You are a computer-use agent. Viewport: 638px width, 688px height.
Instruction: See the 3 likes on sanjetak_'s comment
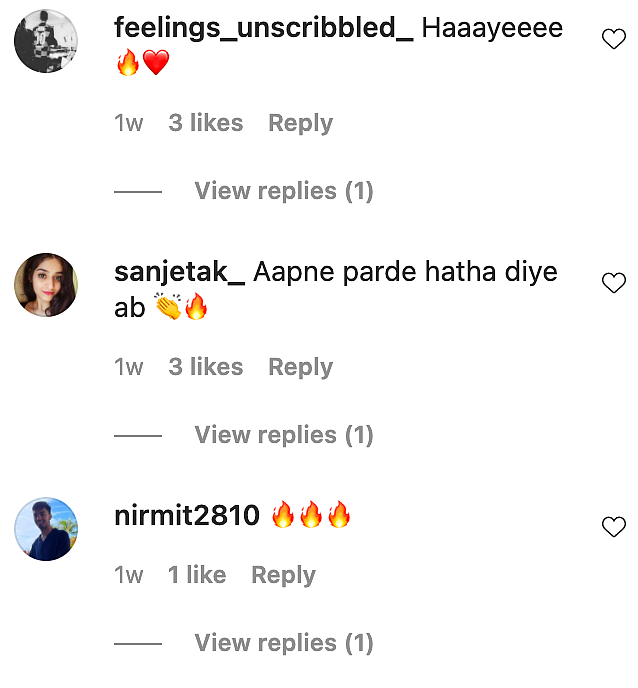205,367
